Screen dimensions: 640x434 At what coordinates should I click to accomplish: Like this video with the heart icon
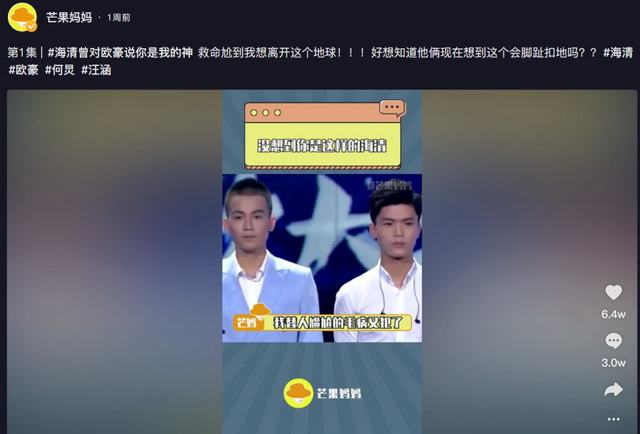(x=613, y=293)
